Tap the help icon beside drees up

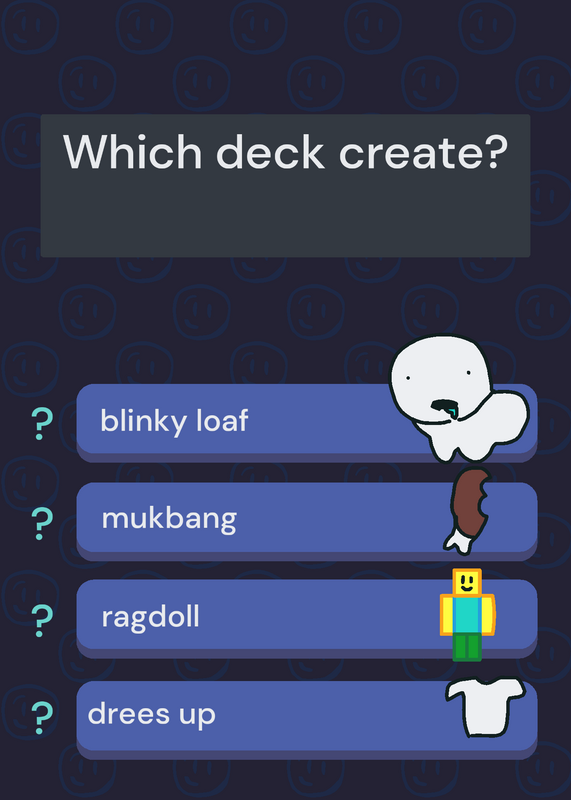[42, 718]
